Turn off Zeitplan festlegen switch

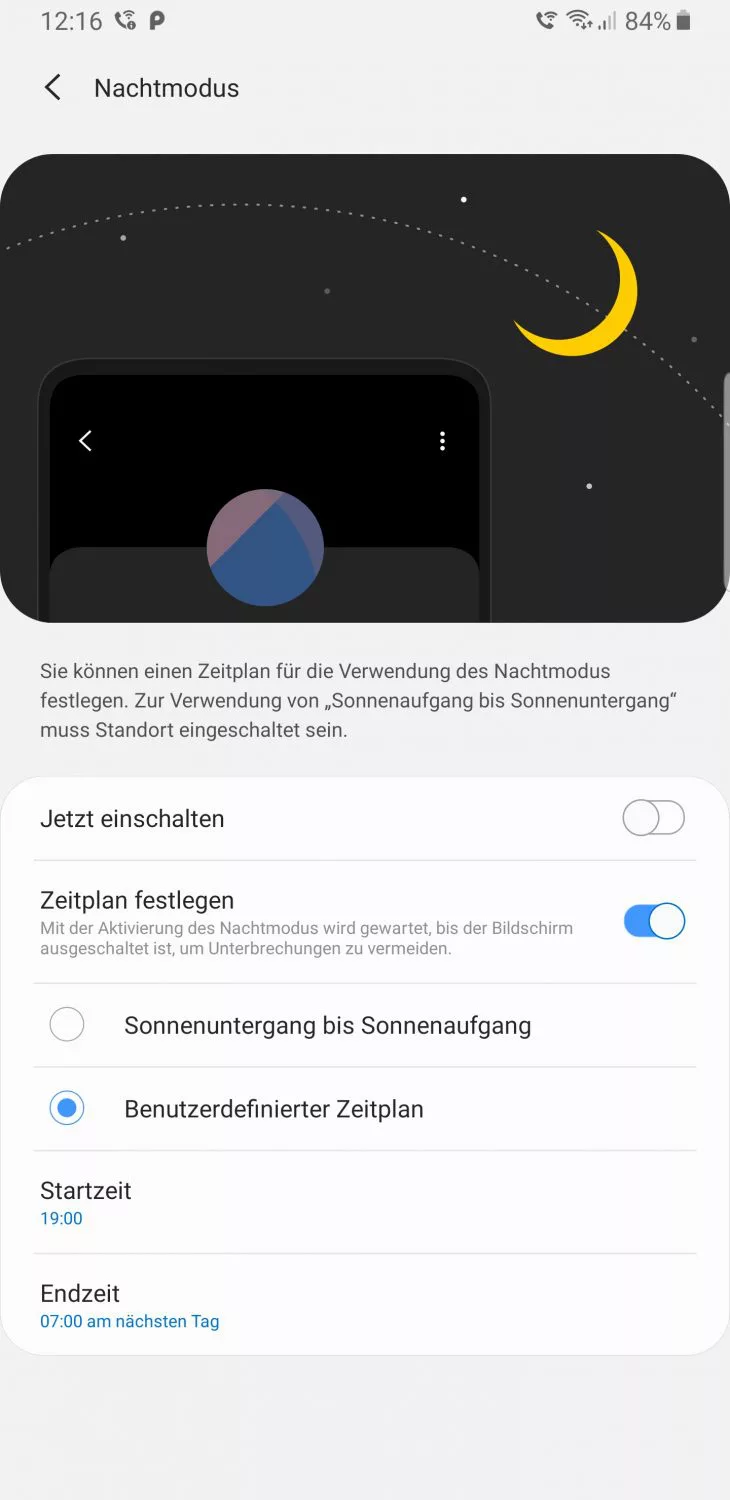[653, 921]
